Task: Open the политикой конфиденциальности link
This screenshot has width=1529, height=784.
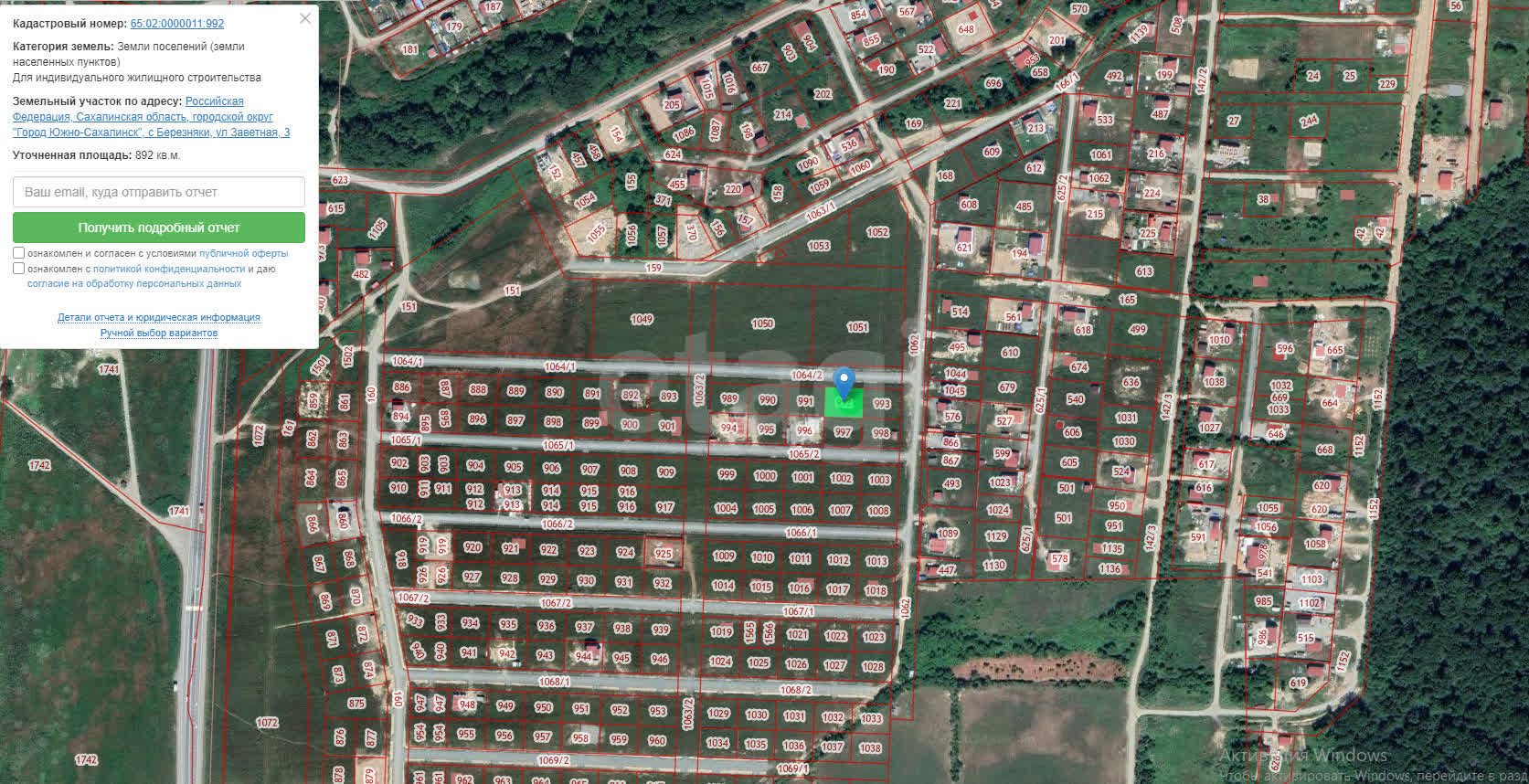Action: pyautogui.click(x=169, y=269)
